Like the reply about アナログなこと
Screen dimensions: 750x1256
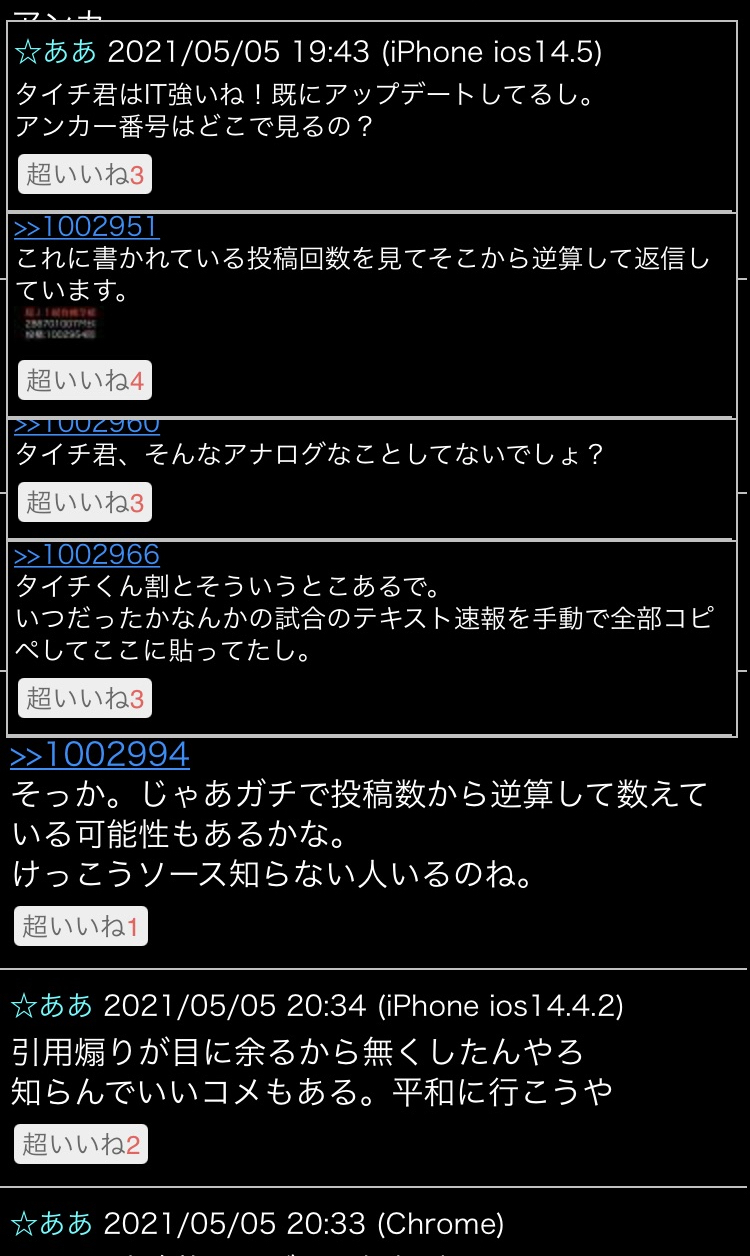[x=84, y=502]
